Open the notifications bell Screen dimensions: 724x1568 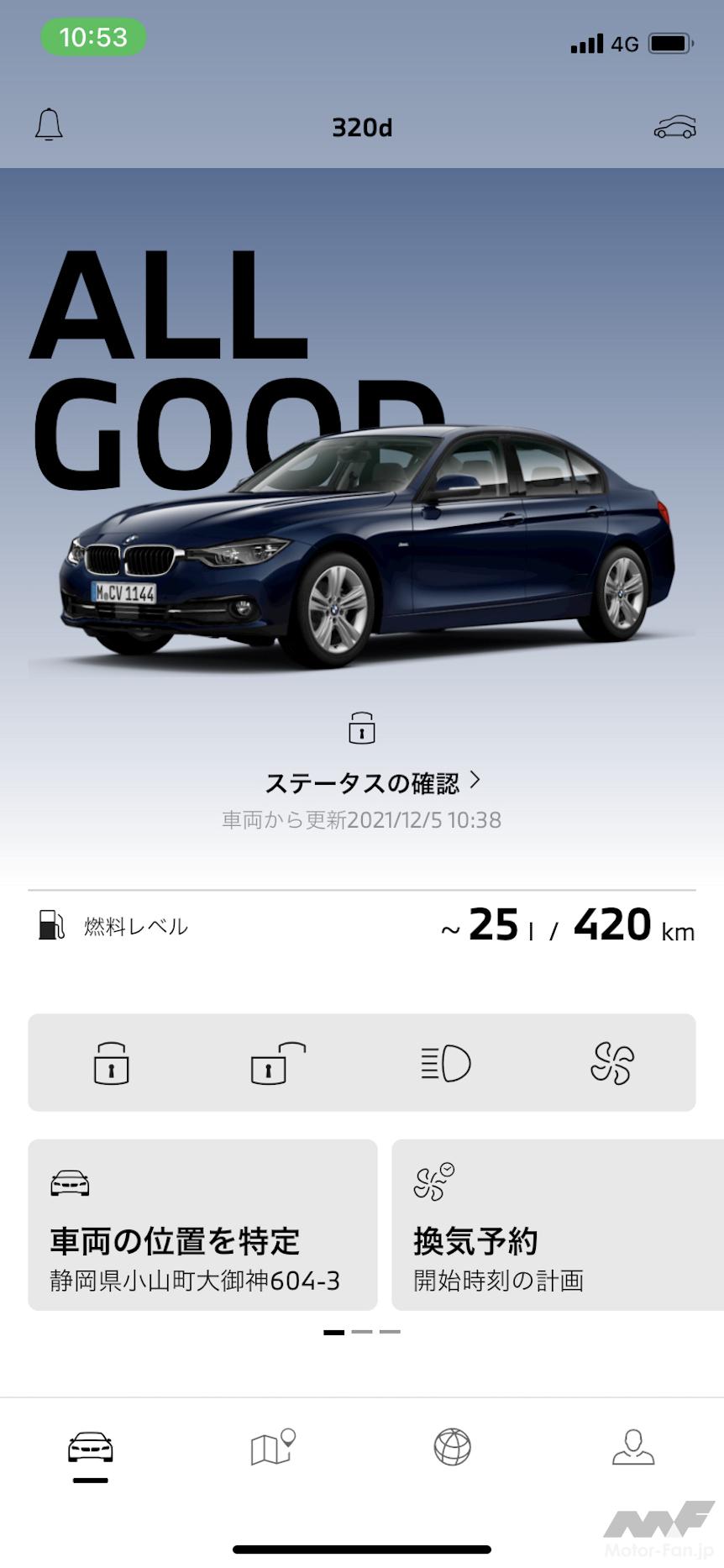pos(49,125)
